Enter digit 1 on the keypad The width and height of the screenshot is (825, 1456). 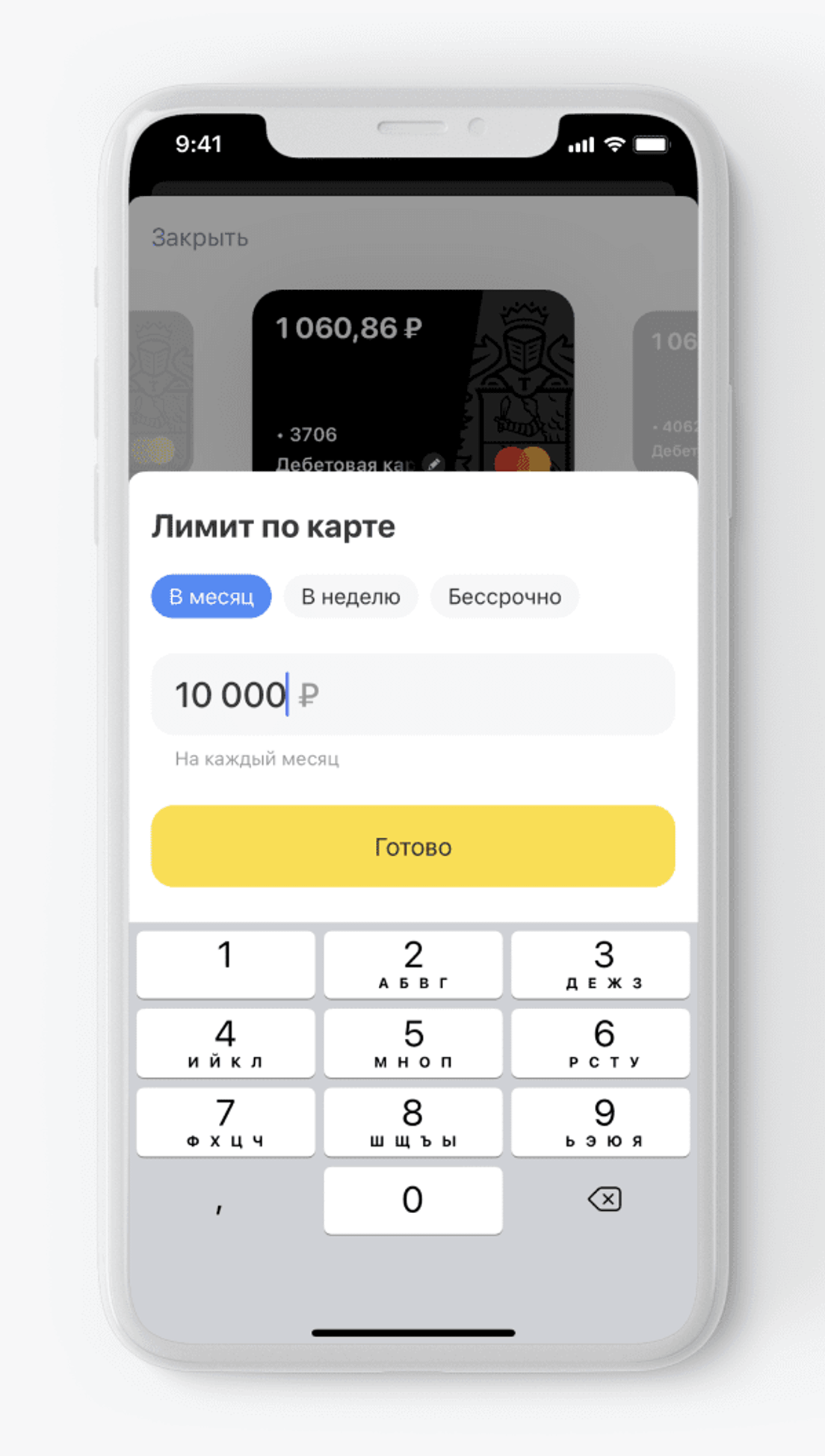(x=226, y=964)
